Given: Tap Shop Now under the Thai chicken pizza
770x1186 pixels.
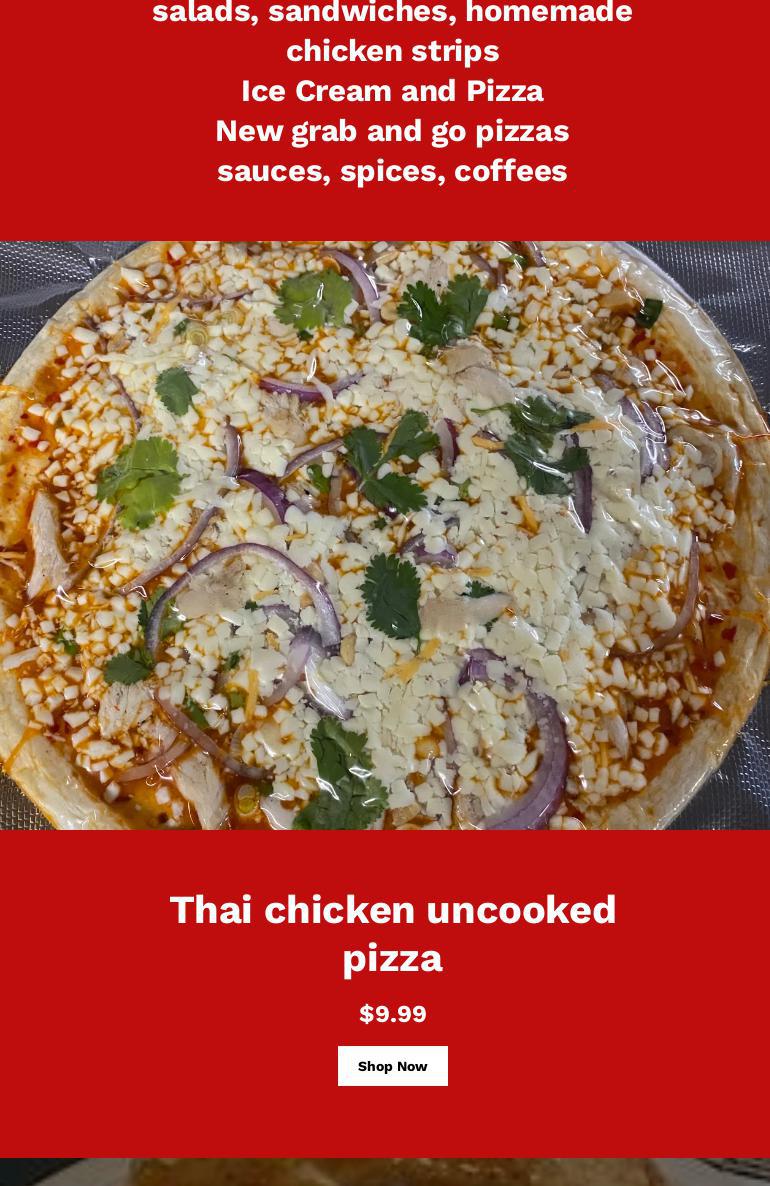Looking at the screenshot, I should coord(392,1066).
